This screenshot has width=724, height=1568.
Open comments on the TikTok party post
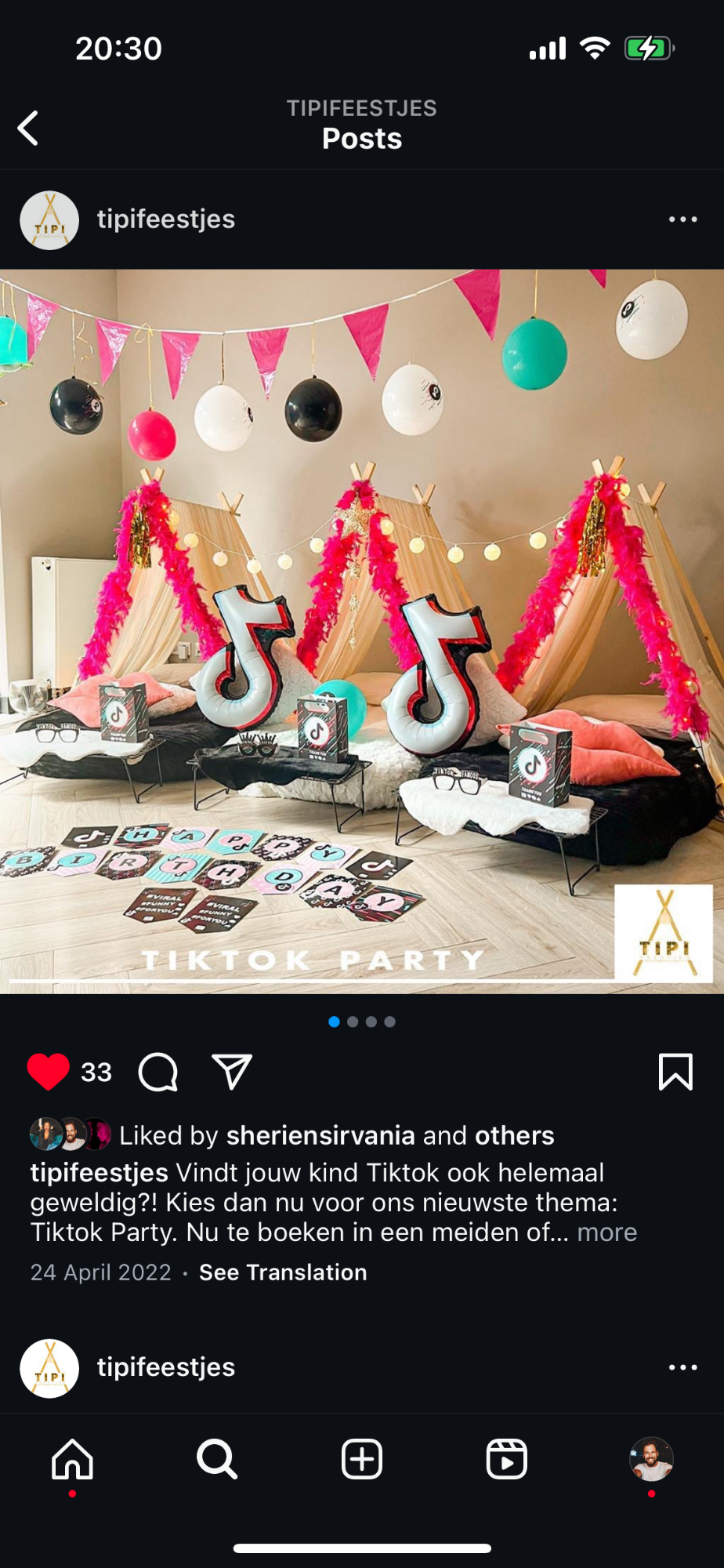158,1072
